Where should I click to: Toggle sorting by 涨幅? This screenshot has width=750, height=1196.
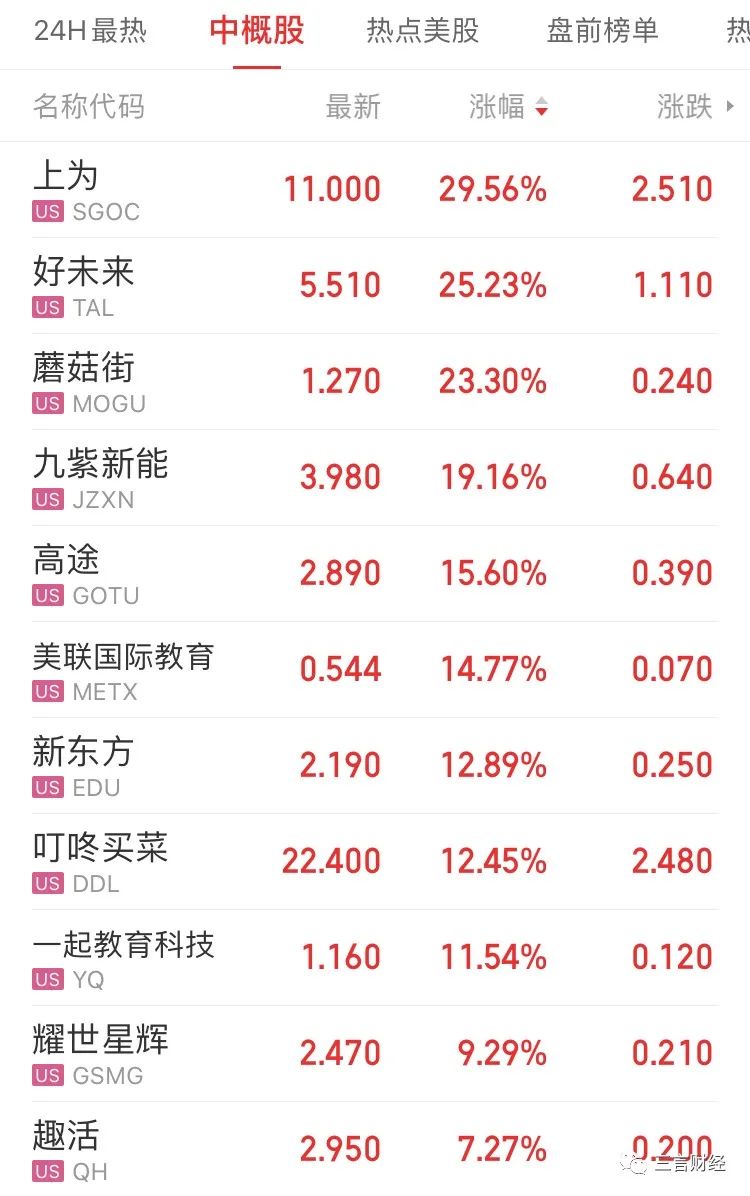pyautogui.click(x=508, y=106)
